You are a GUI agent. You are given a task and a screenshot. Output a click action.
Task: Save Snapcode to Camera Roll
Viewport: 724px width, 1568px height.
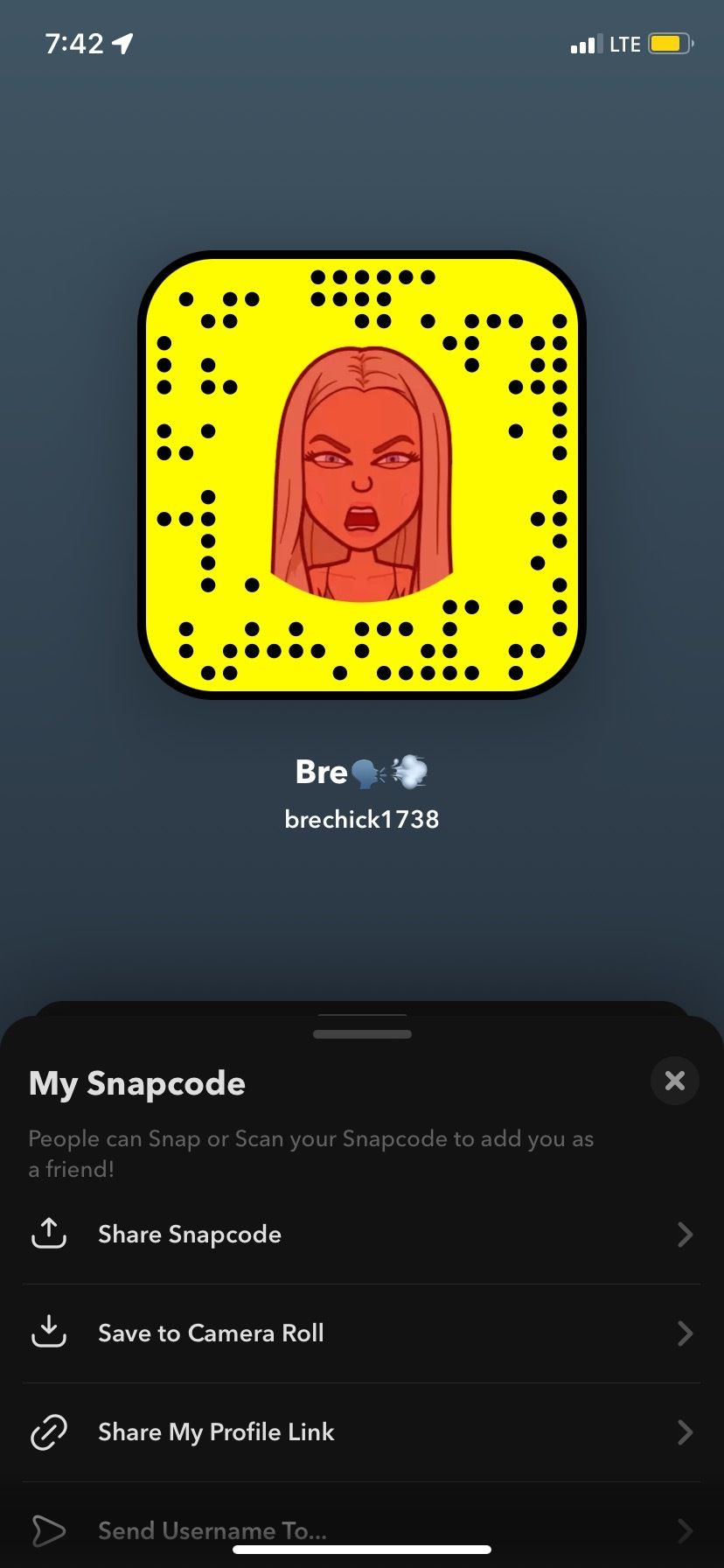coord(362,1333)
